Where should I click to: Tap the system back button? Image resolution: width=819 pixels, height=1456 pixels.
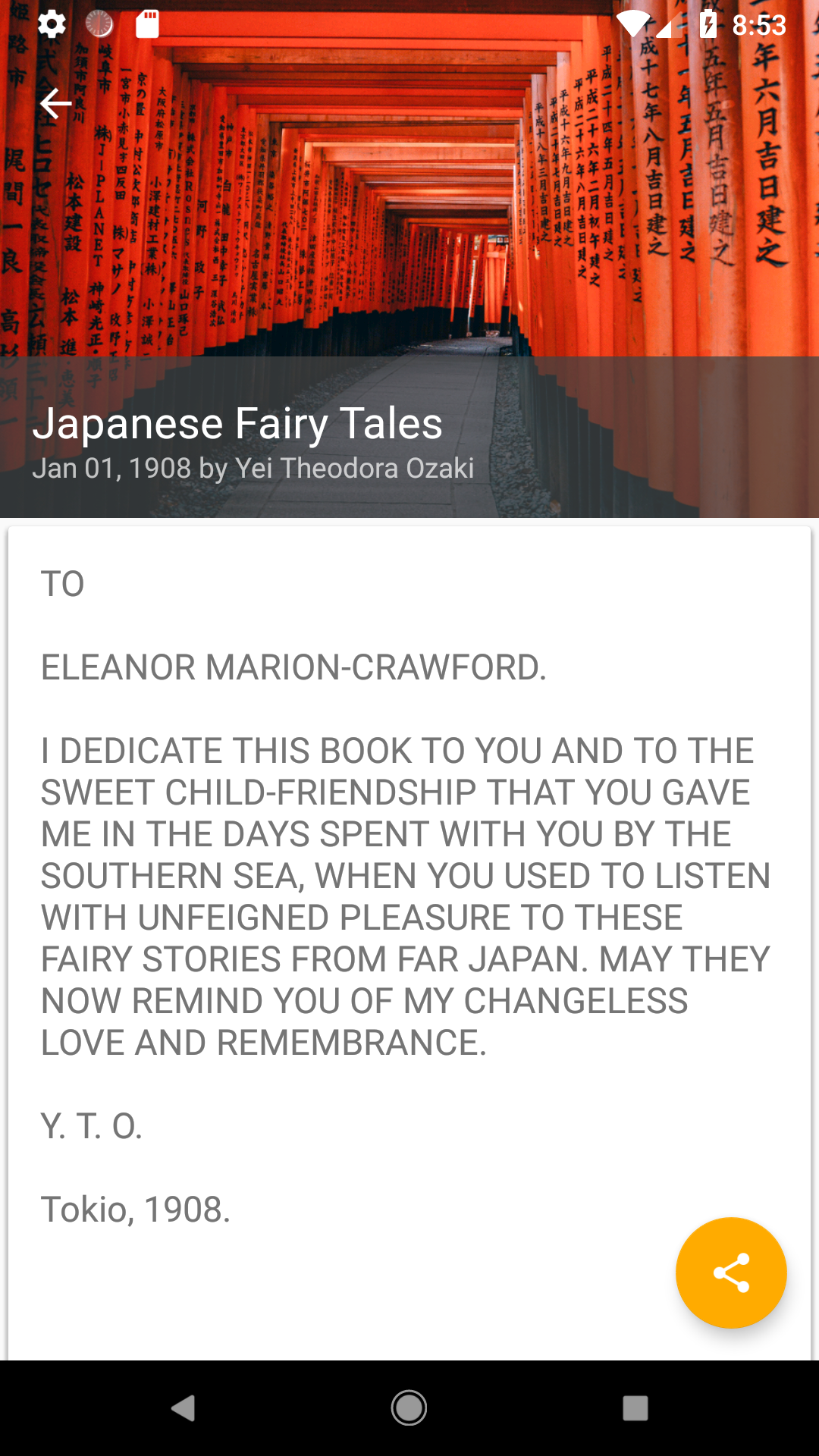click(183, 1408)
